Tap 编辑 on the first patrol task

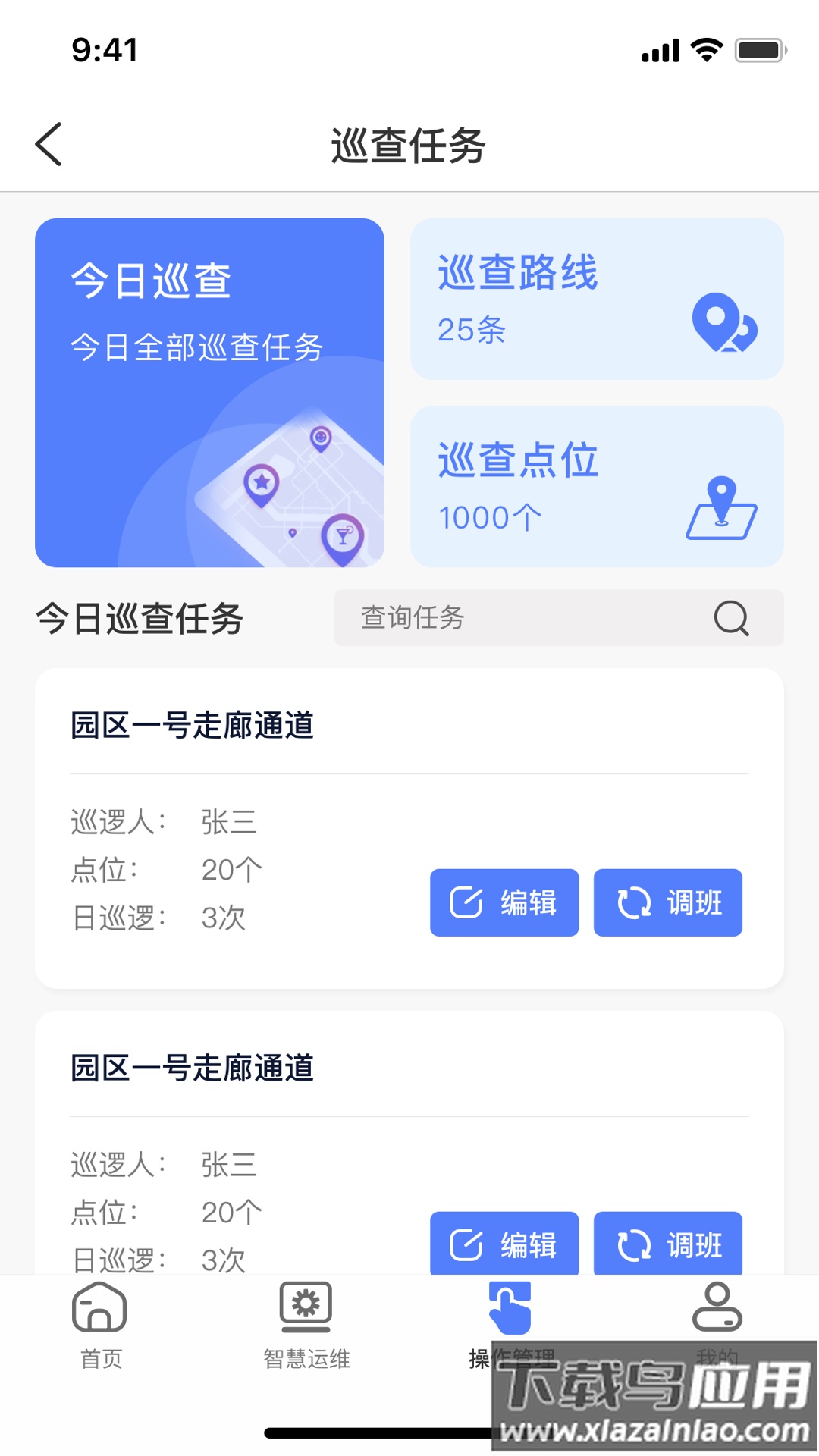tap(504, 902)
